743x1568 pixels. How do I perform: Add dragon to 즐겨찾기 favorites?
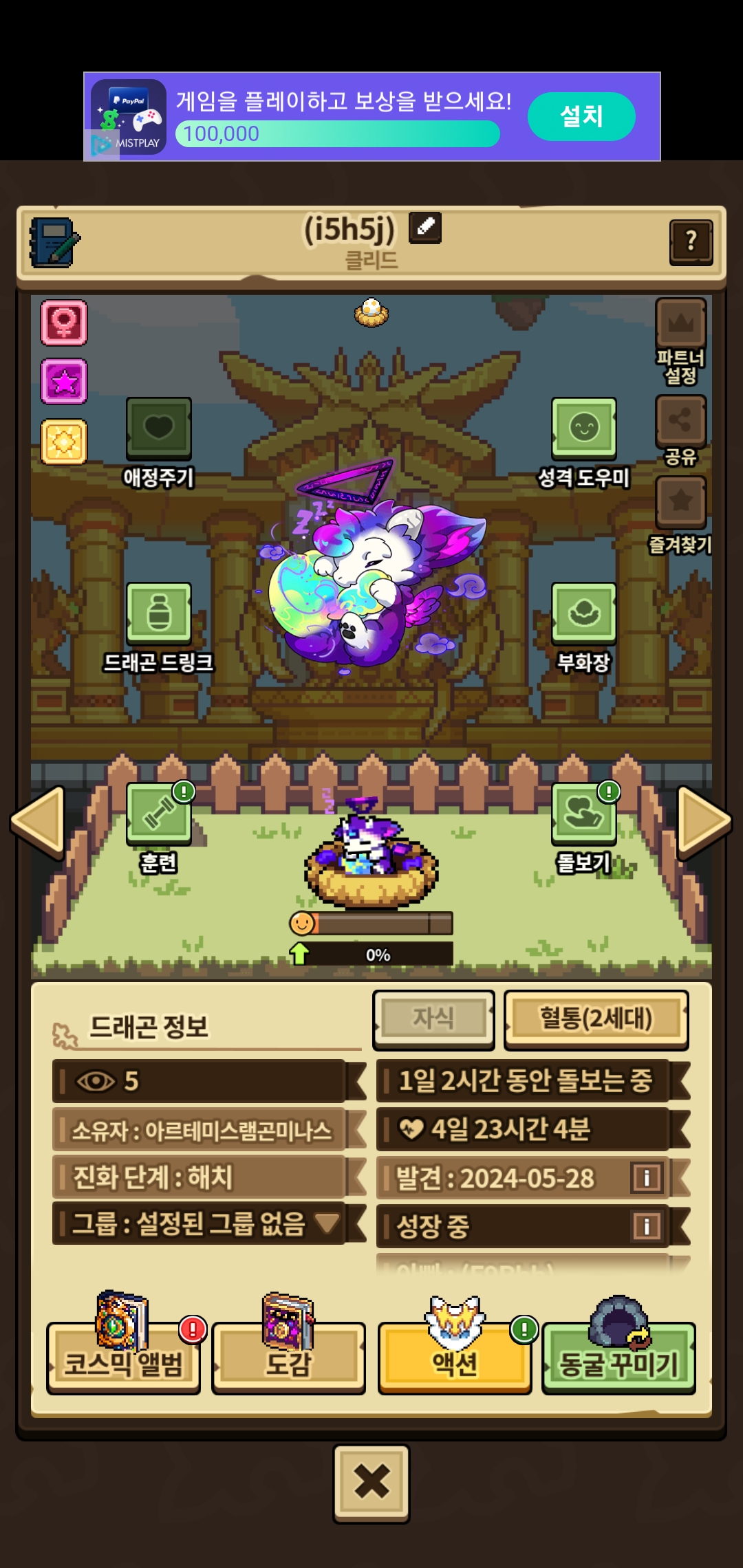coord(680,502)
